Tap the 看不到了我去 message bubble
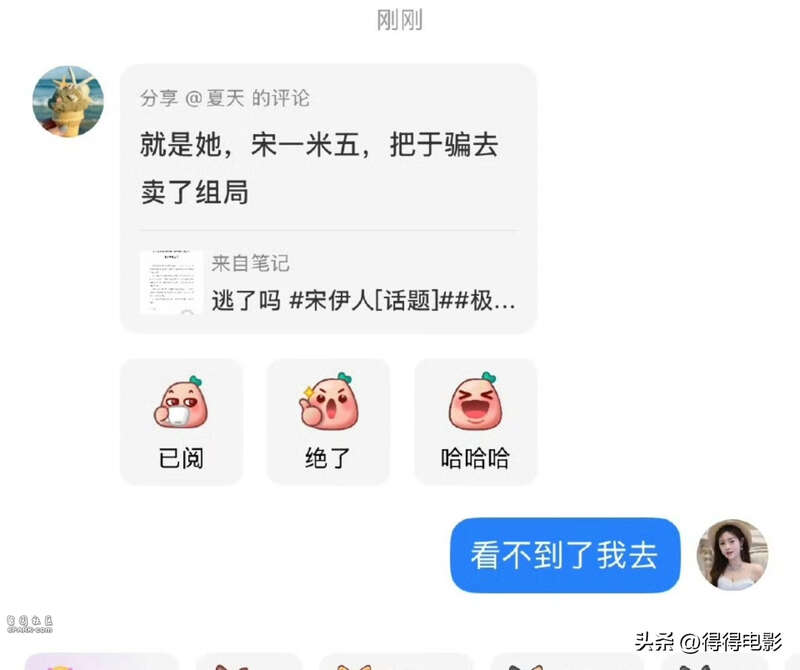 pyautogui.click(x=565, y=555)
